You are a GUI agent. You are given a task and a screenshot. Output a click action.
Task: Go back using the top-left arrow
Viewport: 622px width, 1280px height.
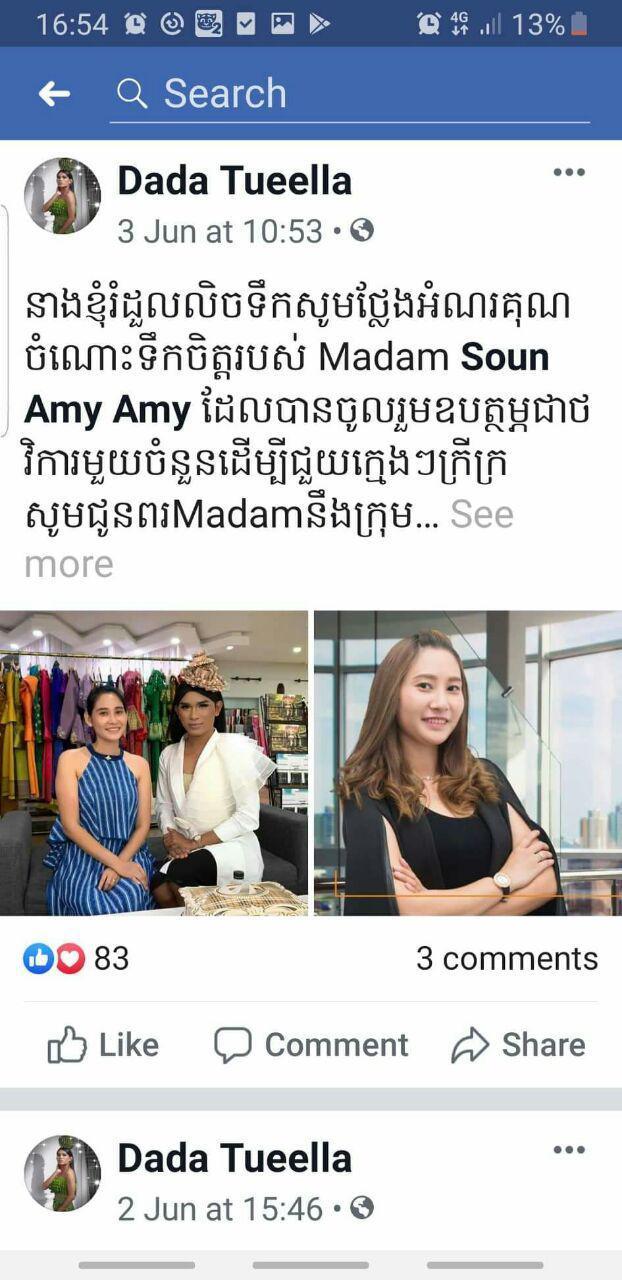click(x=54, y=94)
